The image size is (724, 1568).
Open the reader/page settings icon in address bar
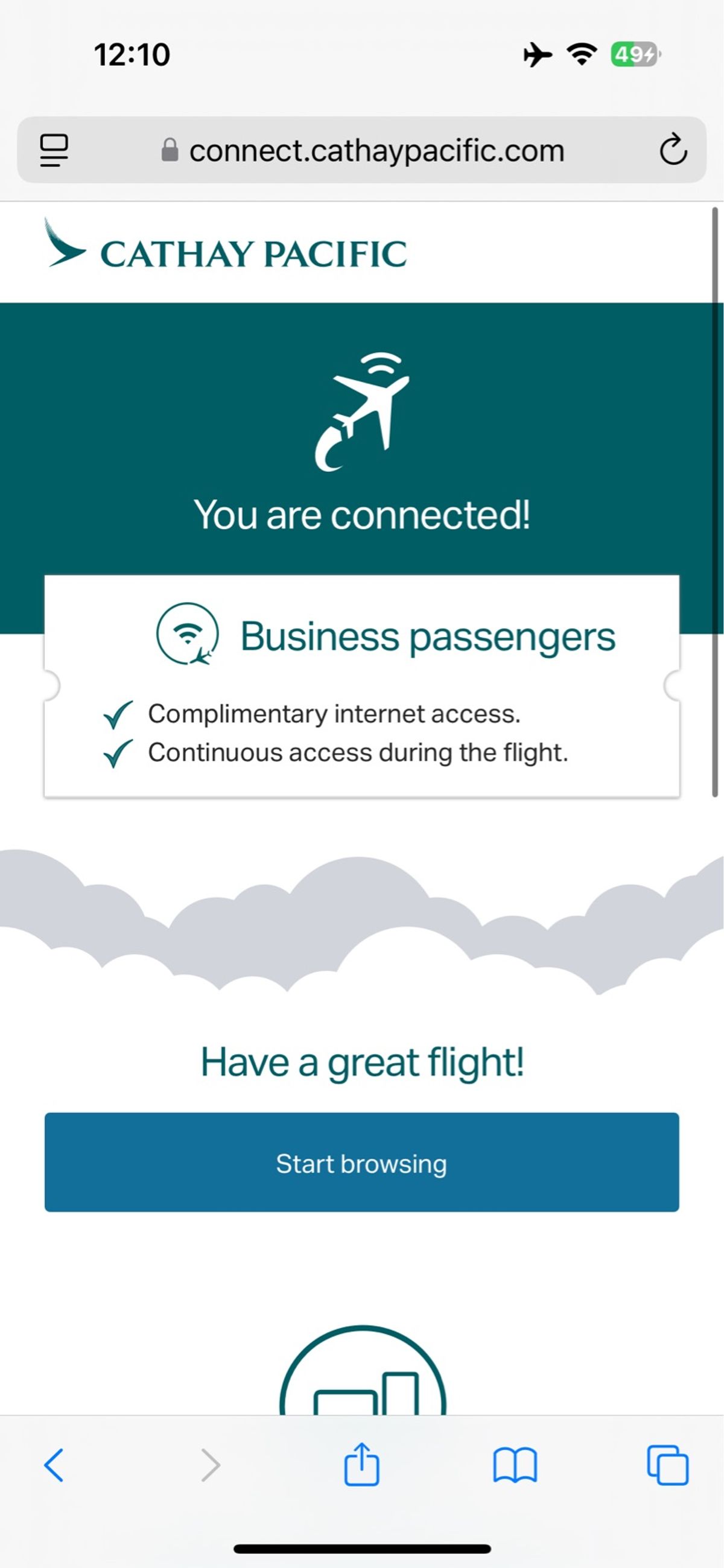tap(54, 150)
